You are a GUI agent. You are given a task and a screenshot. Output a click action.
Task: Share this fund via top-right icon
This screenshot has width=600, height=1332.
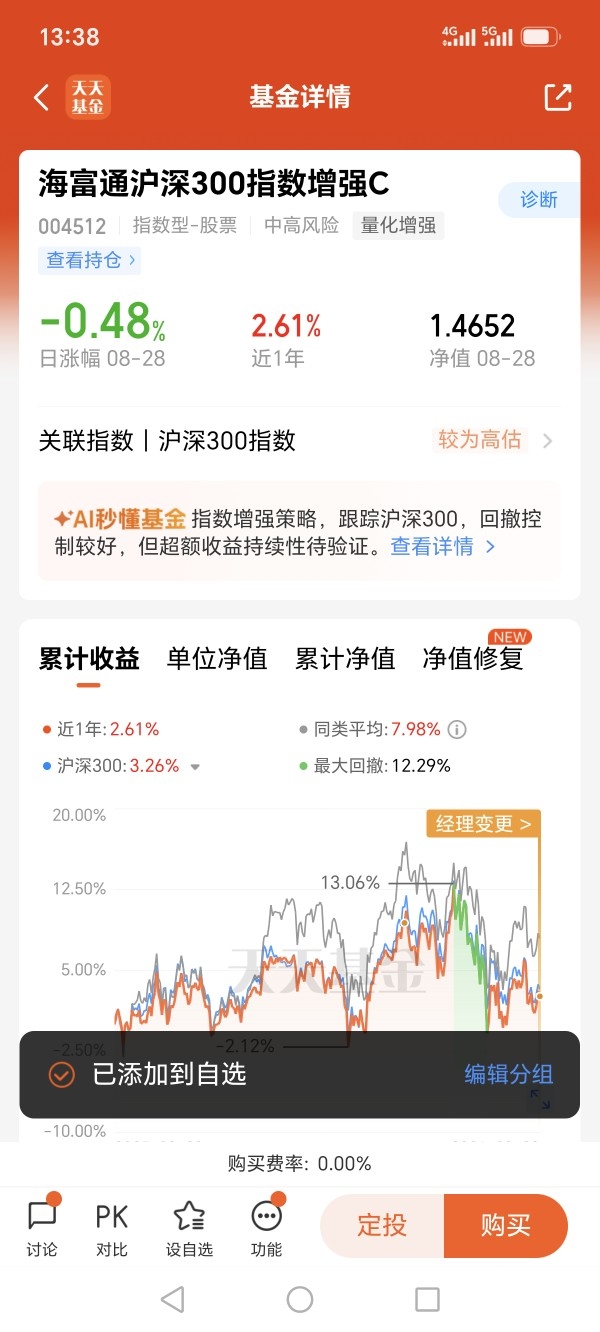pos(557,97)
